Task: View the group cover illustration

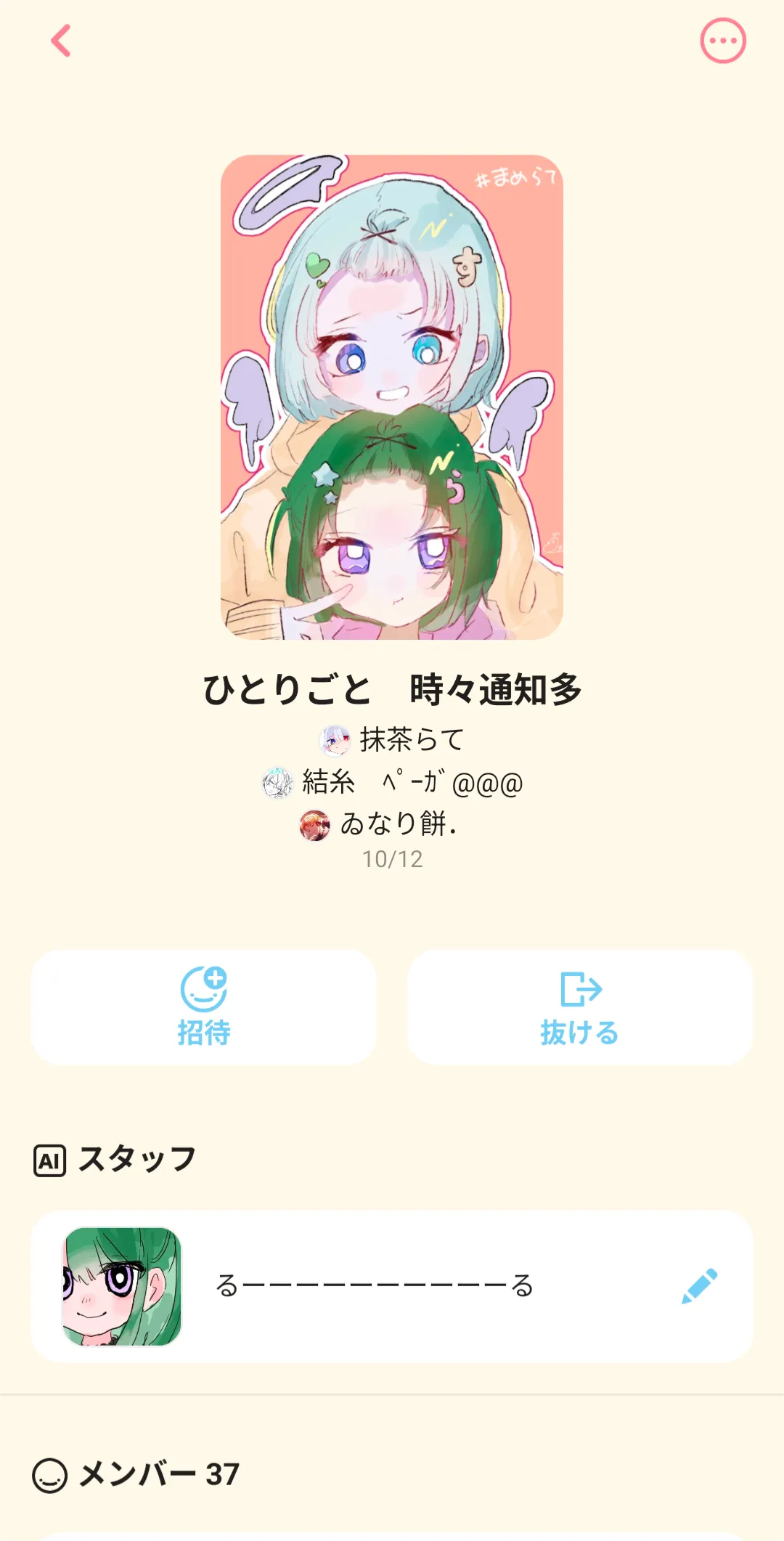Action: tap(392, 397)
